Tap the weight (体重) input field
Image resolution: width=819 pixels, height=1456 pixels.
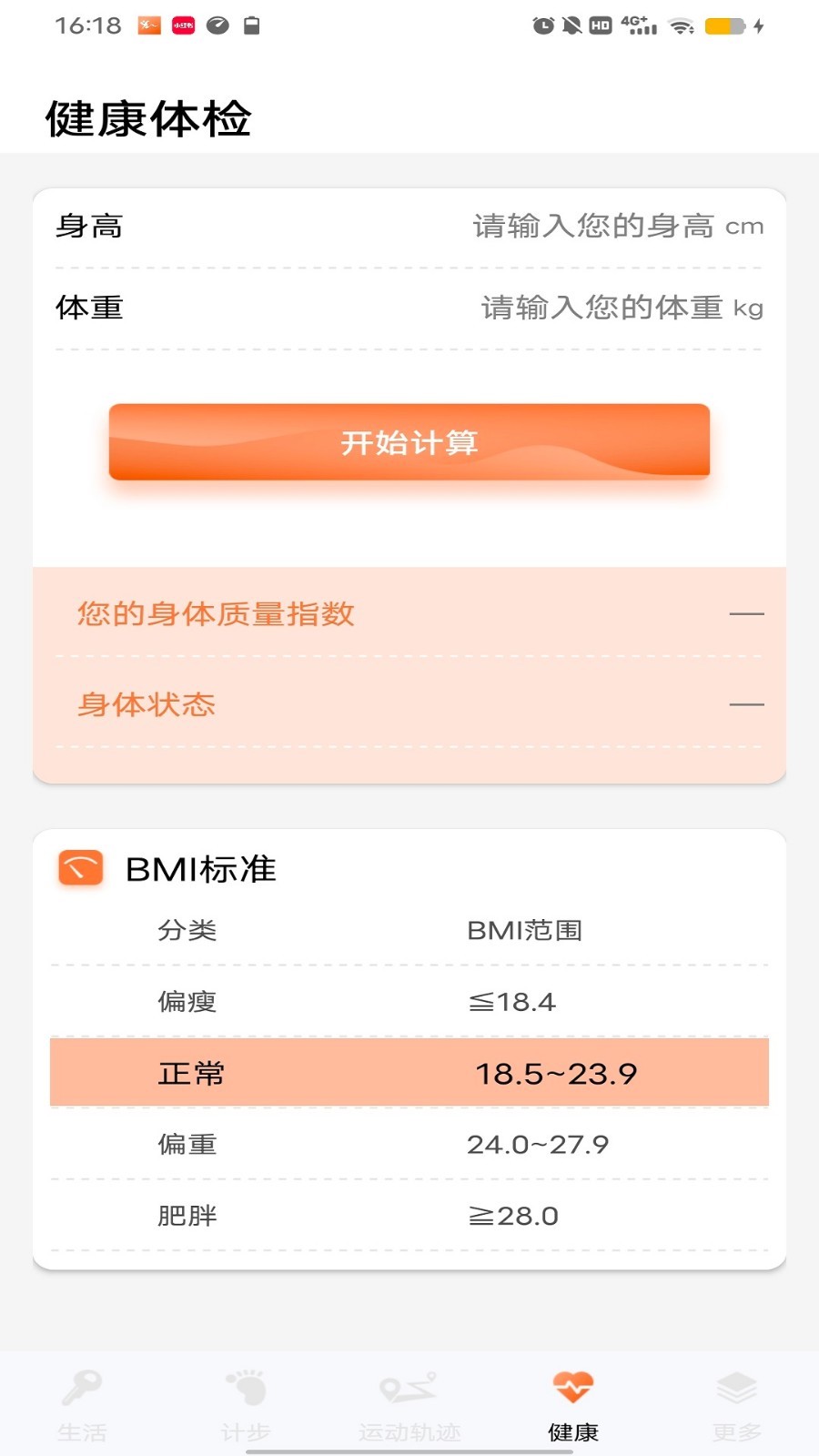pos(602,308)
